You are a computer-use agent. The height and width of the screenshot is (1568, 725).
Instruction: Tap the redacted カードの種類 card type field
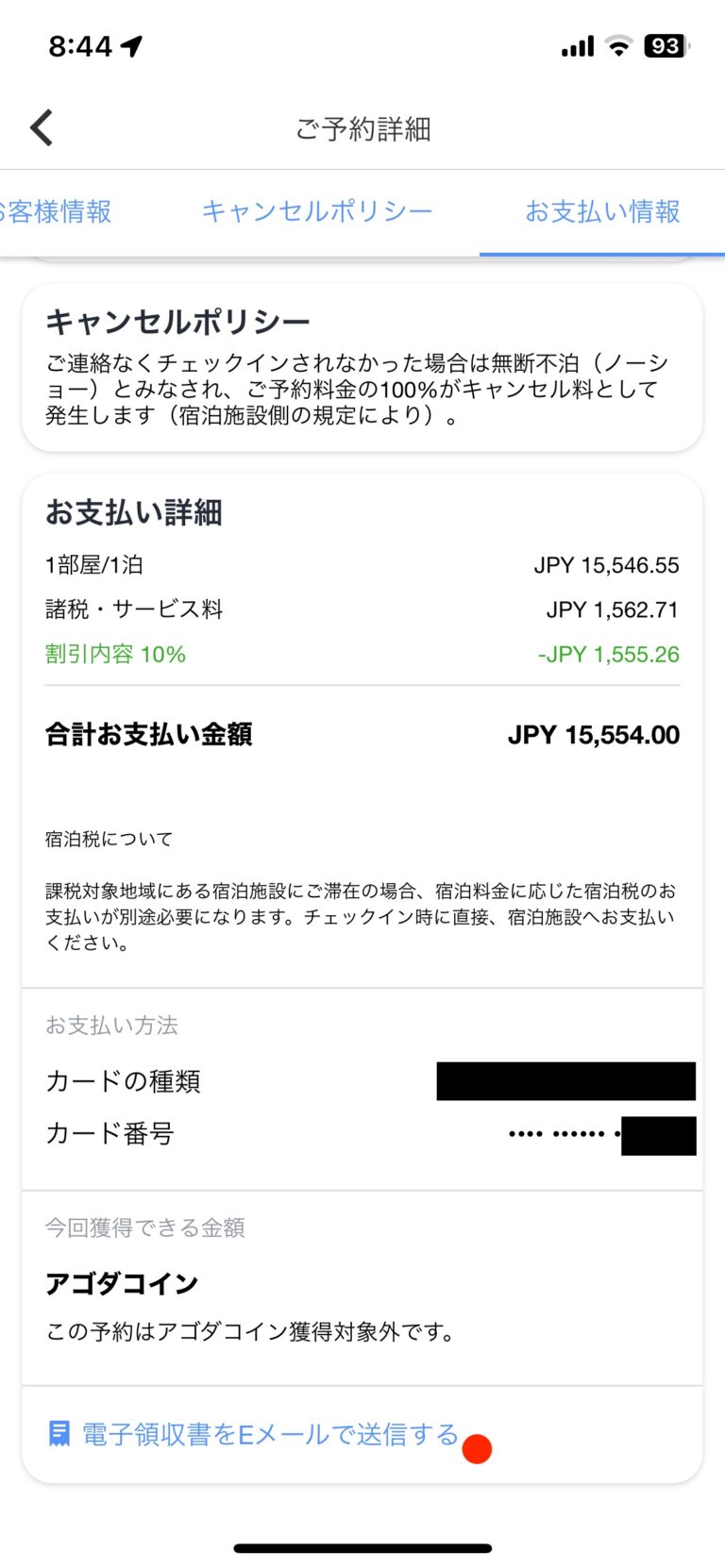pyautogui.click(x=565, y=1081)
